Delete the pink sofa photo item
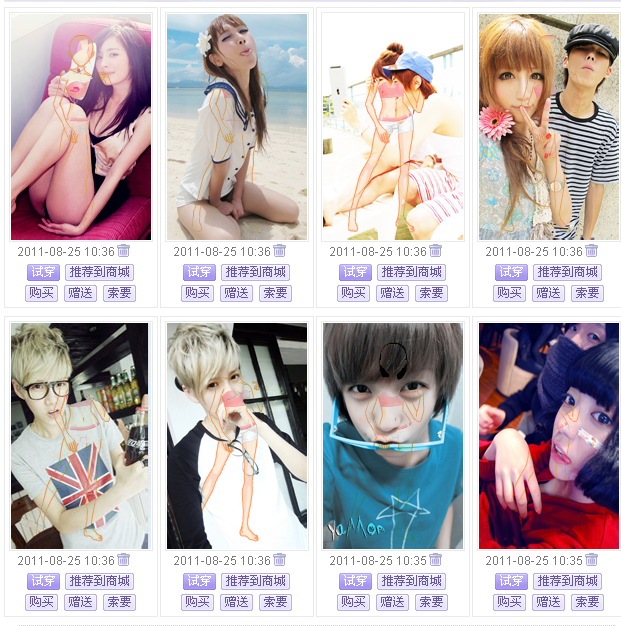 (x=123, y=251)
